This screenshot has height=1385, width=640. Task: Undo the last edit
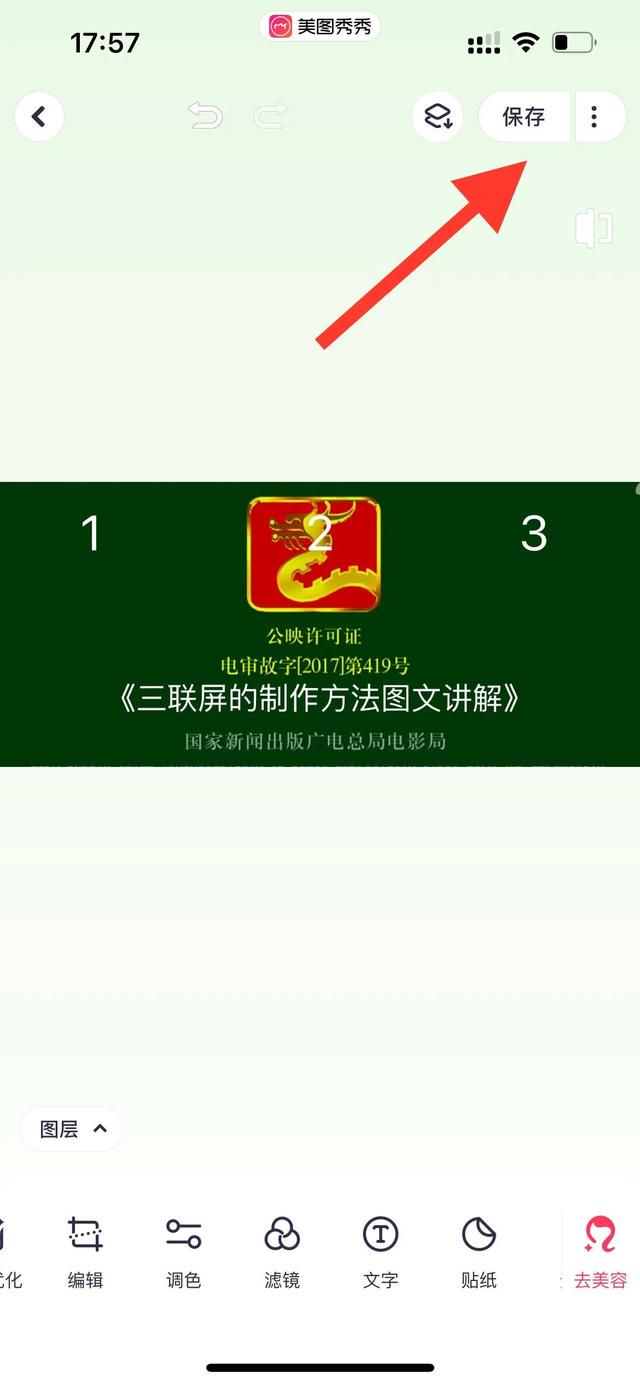click(x=205, y=117)
